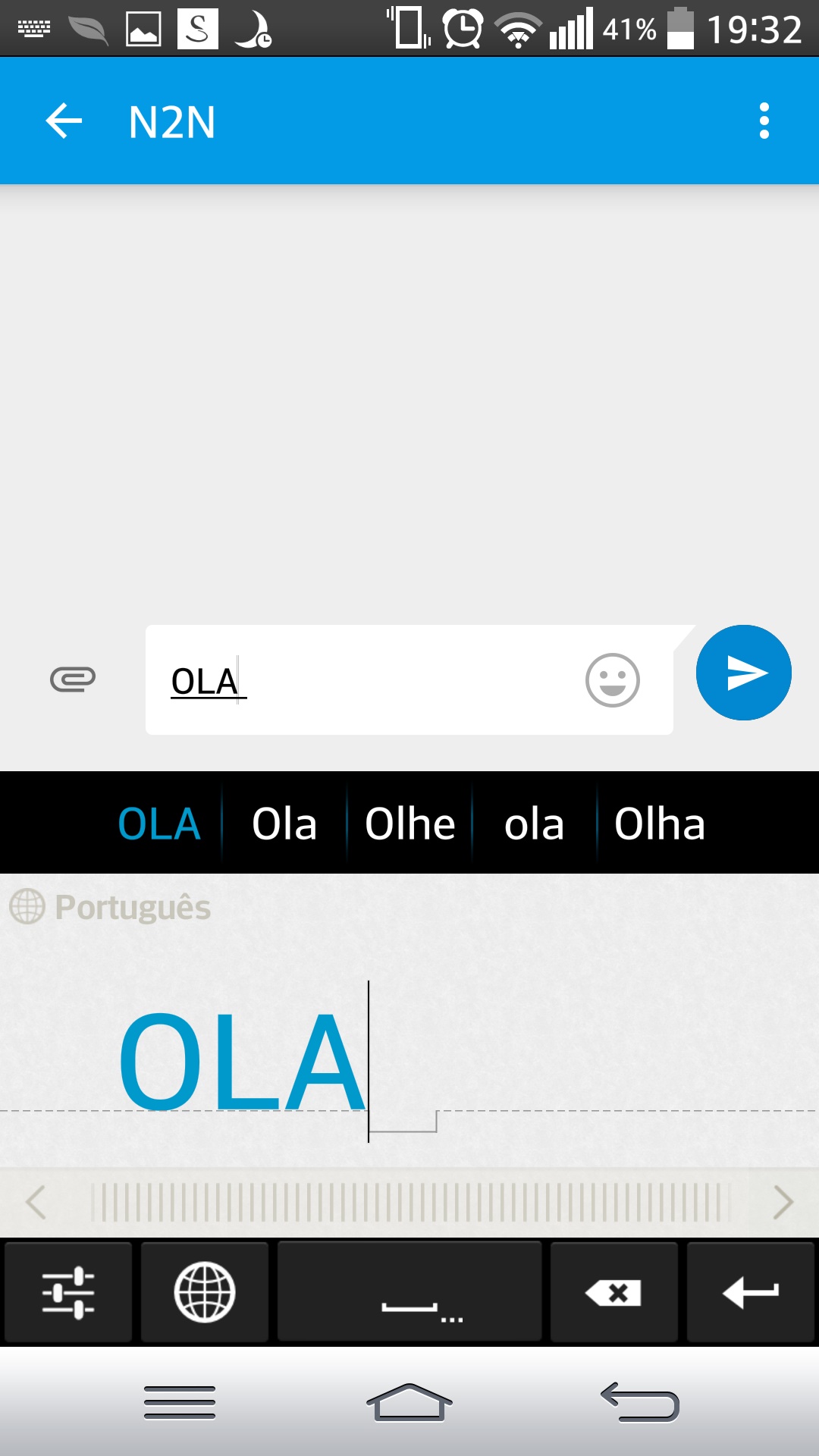
Task: Move the handwriting cursor left with the arrow
Action: click(x=36, y=1202)
